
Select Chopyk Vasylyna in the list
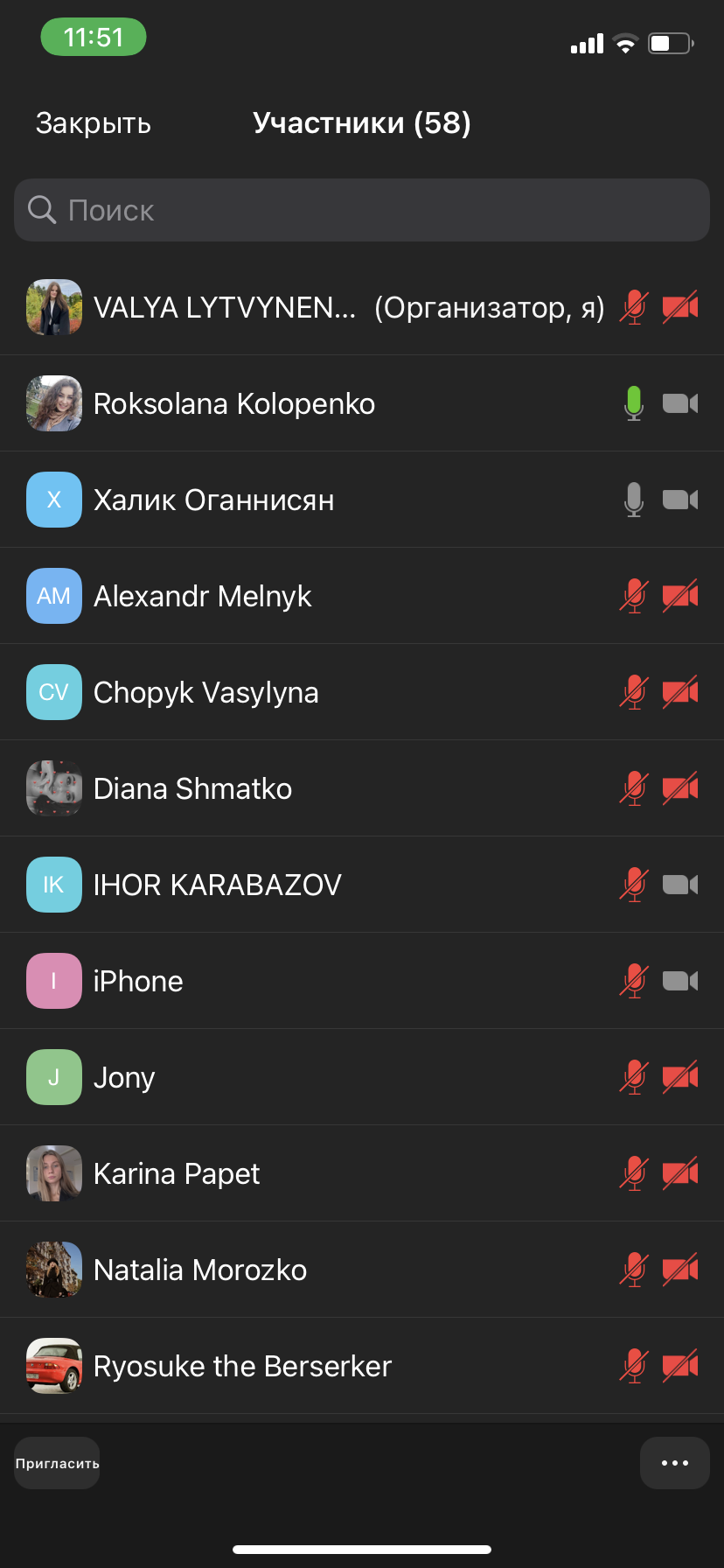pyautogui.click(x=206, y=693)
